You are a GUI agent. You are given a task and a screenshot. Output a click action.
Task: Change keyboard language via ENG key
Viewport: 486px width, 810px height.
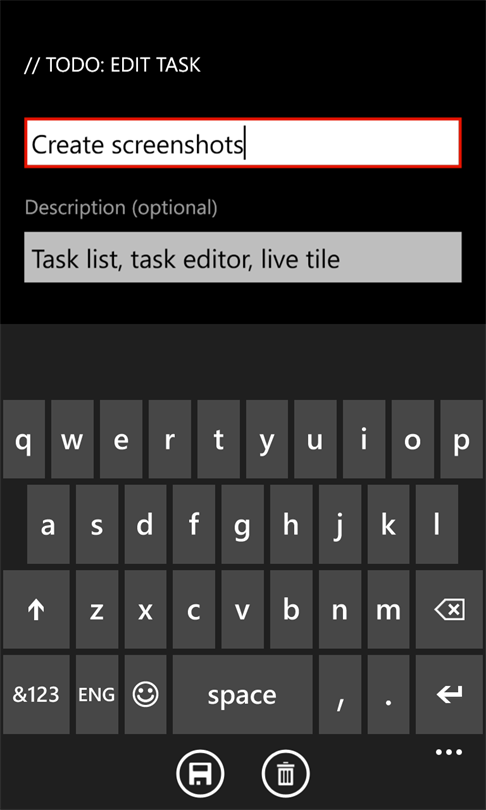pos(97,695)
